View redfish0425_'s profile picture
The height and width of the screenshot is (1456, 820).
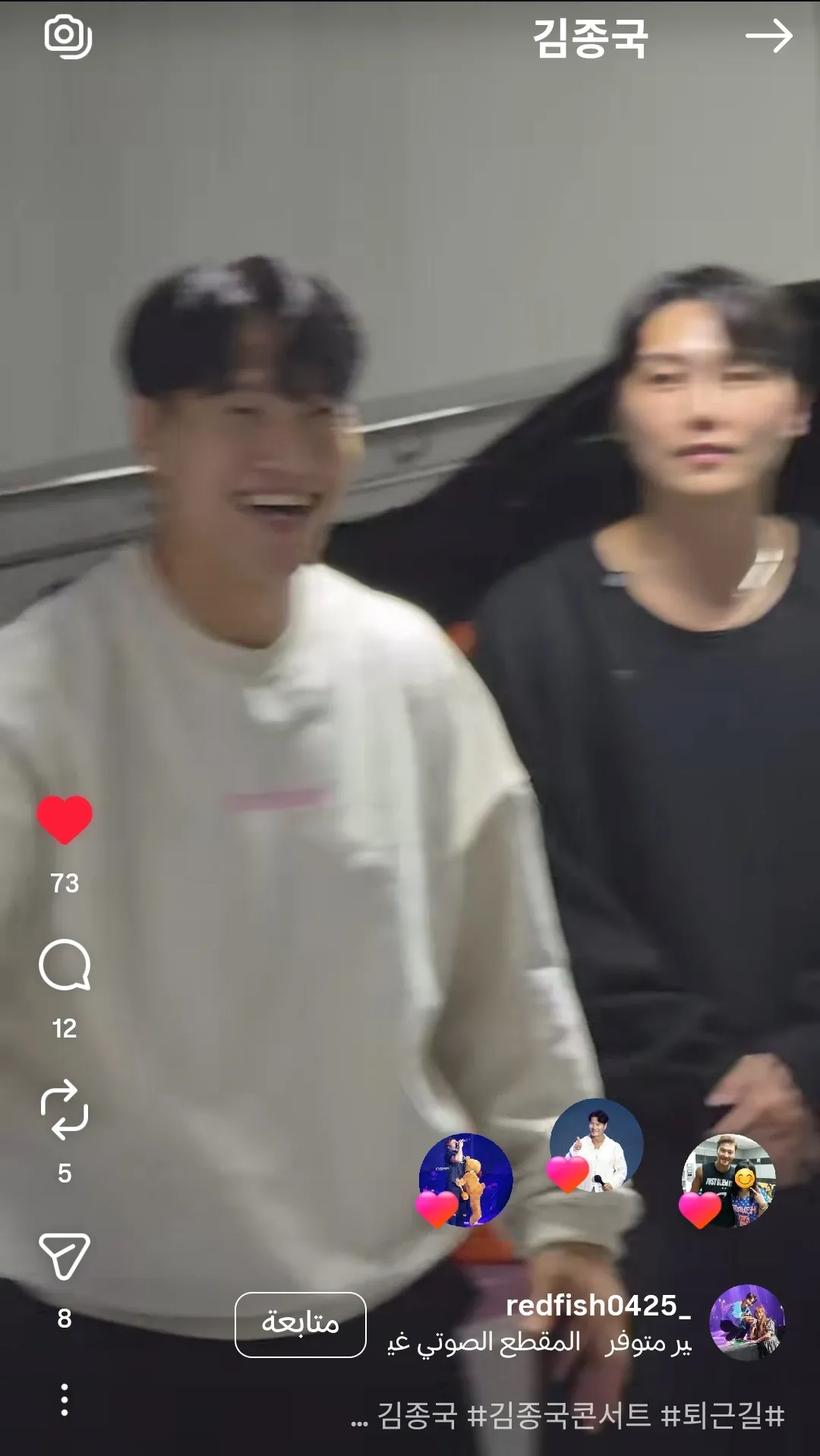(x=746, y=1322)
